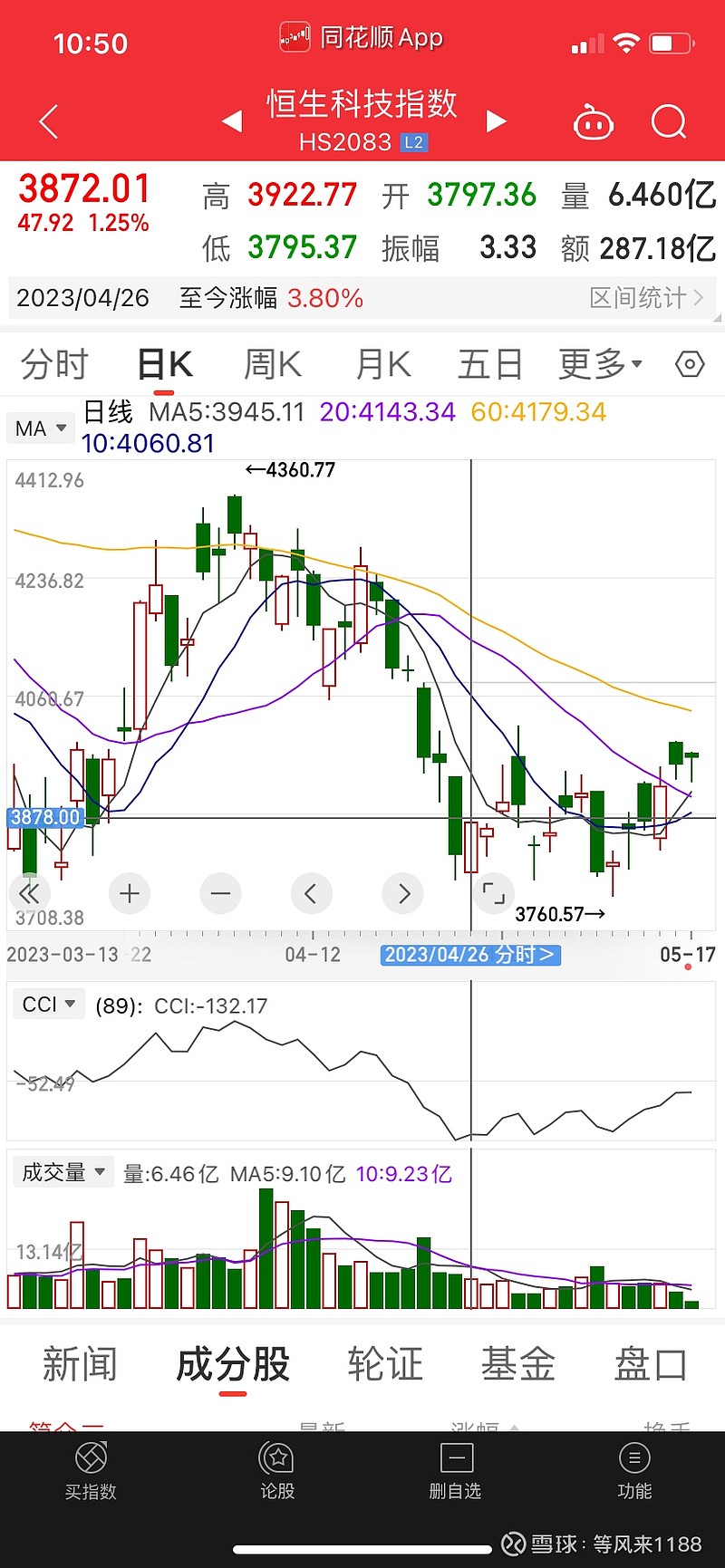Select the 周K weekly chart tab
This screenshot has width=725, height=1568.
(272, 365)
